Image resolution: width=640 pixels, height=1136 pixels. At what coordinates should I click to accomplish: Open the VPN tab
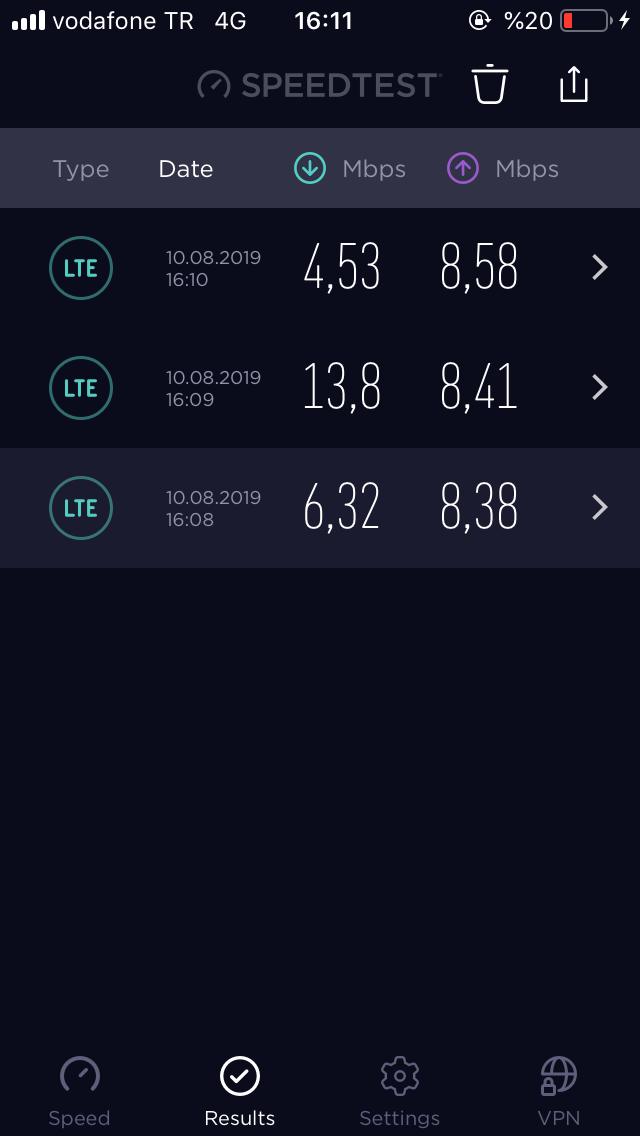559,1091
